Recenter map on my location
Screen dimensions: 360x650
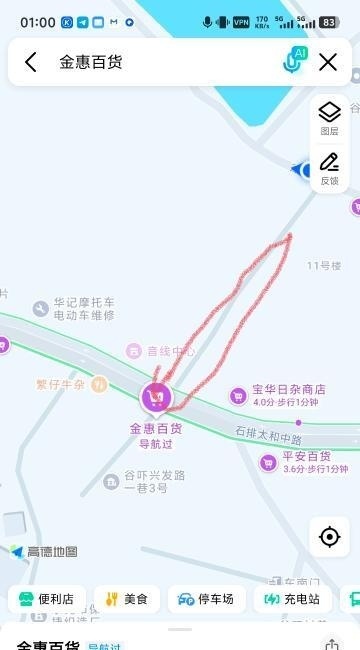click(x=330, y=537)
